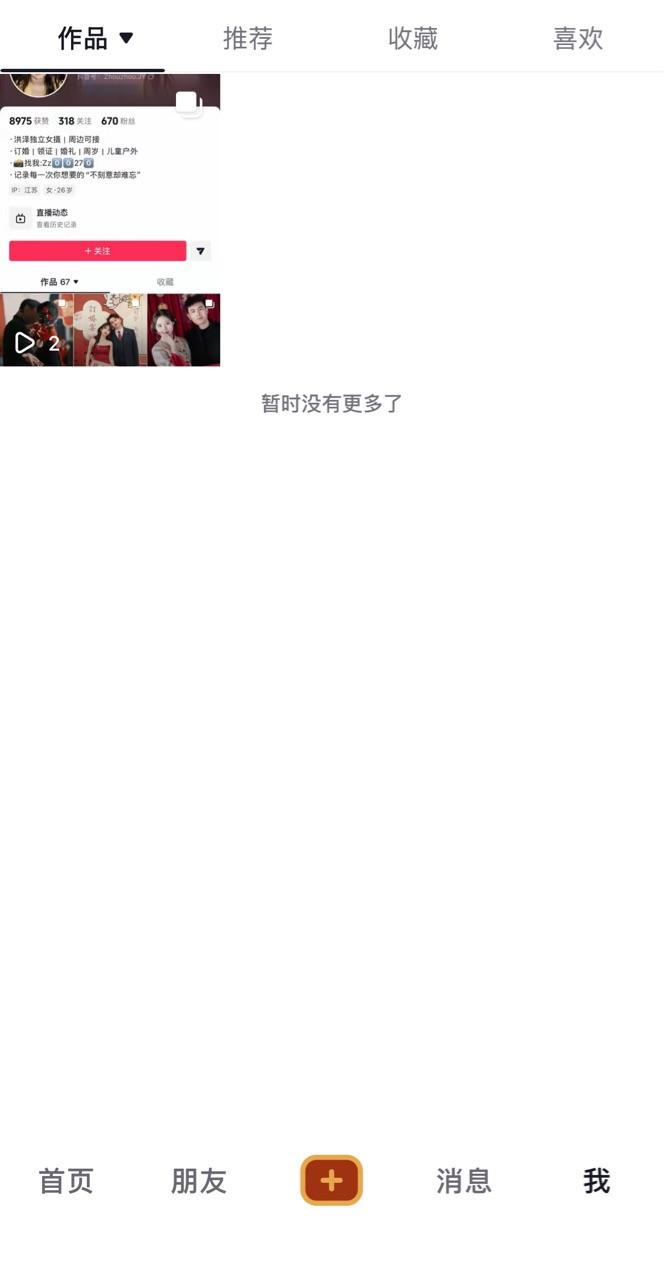Switch to the 收藏 tab
The width and height of the screenshot is (664, 1280).
click(x=413, y=39)
